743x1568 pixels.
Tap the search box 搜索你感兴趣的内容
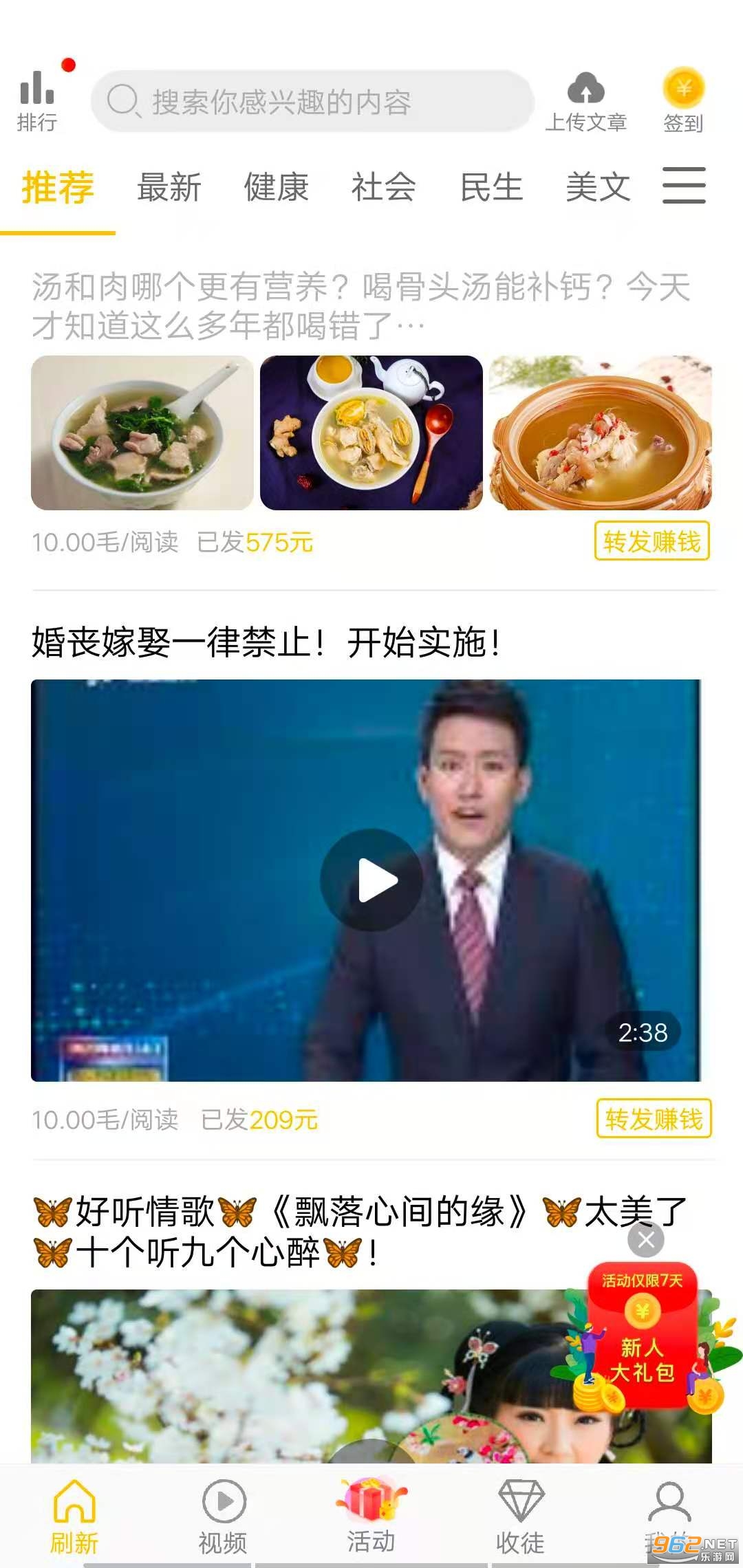tap(312, 102)
